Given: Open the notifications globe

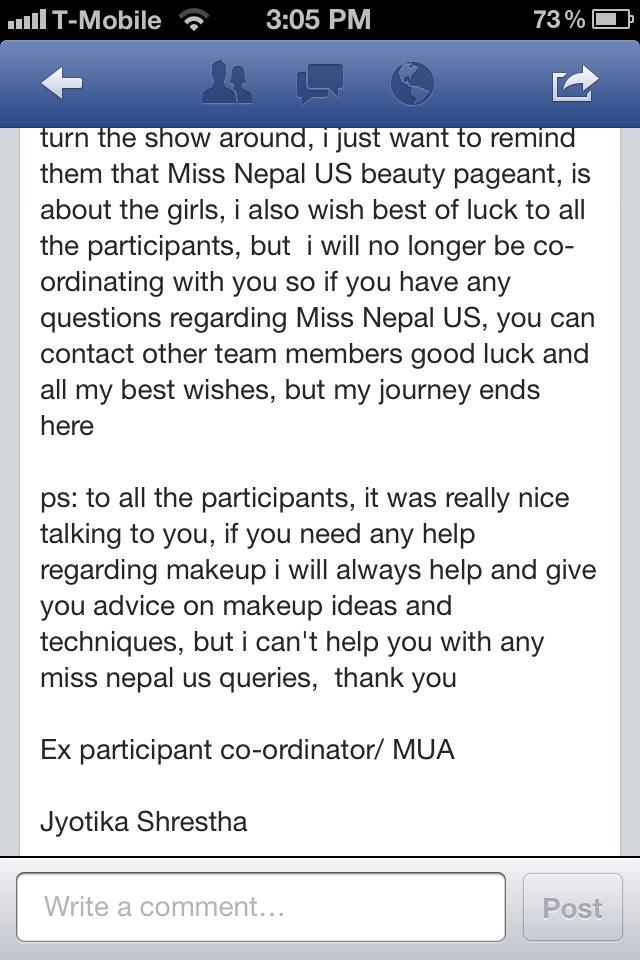Looking at the screenshot, I should 411,84.
